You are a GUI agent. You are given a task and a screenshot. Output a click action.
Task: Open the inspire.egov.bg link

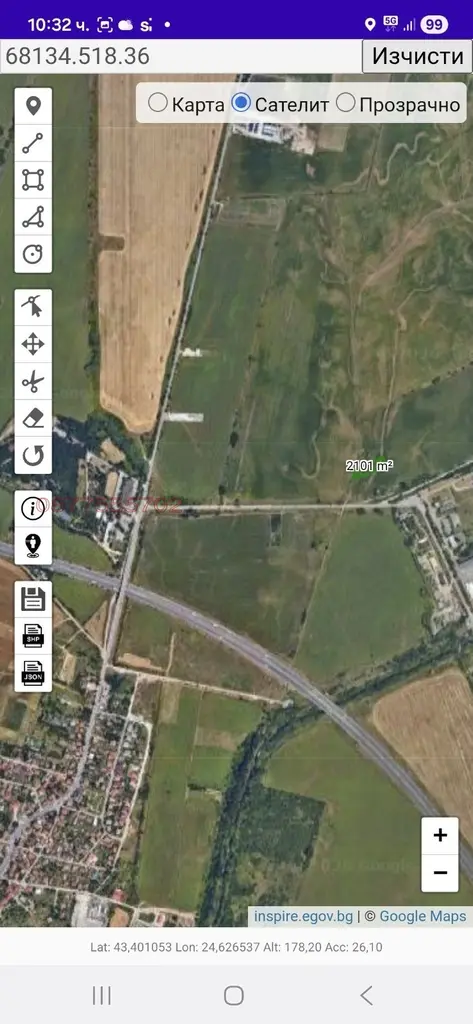304,916
